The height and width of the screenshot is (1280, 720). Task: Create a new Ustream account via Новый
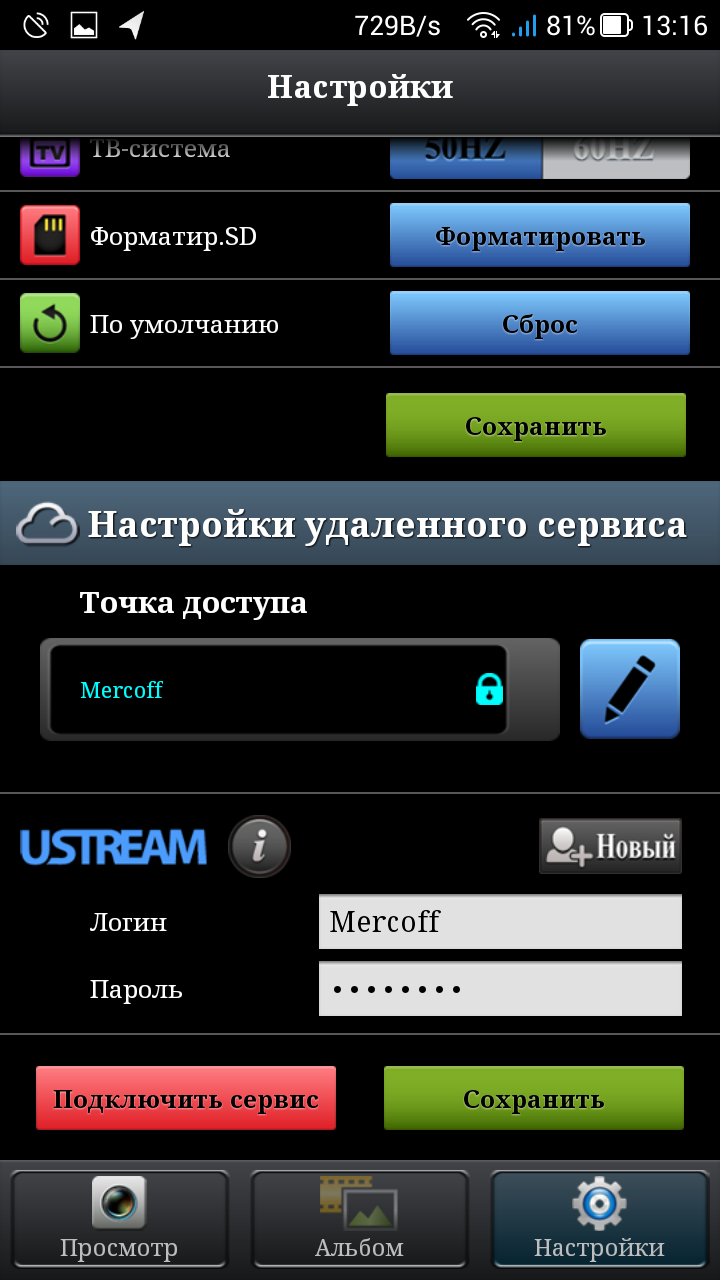(x=610, y=847)
